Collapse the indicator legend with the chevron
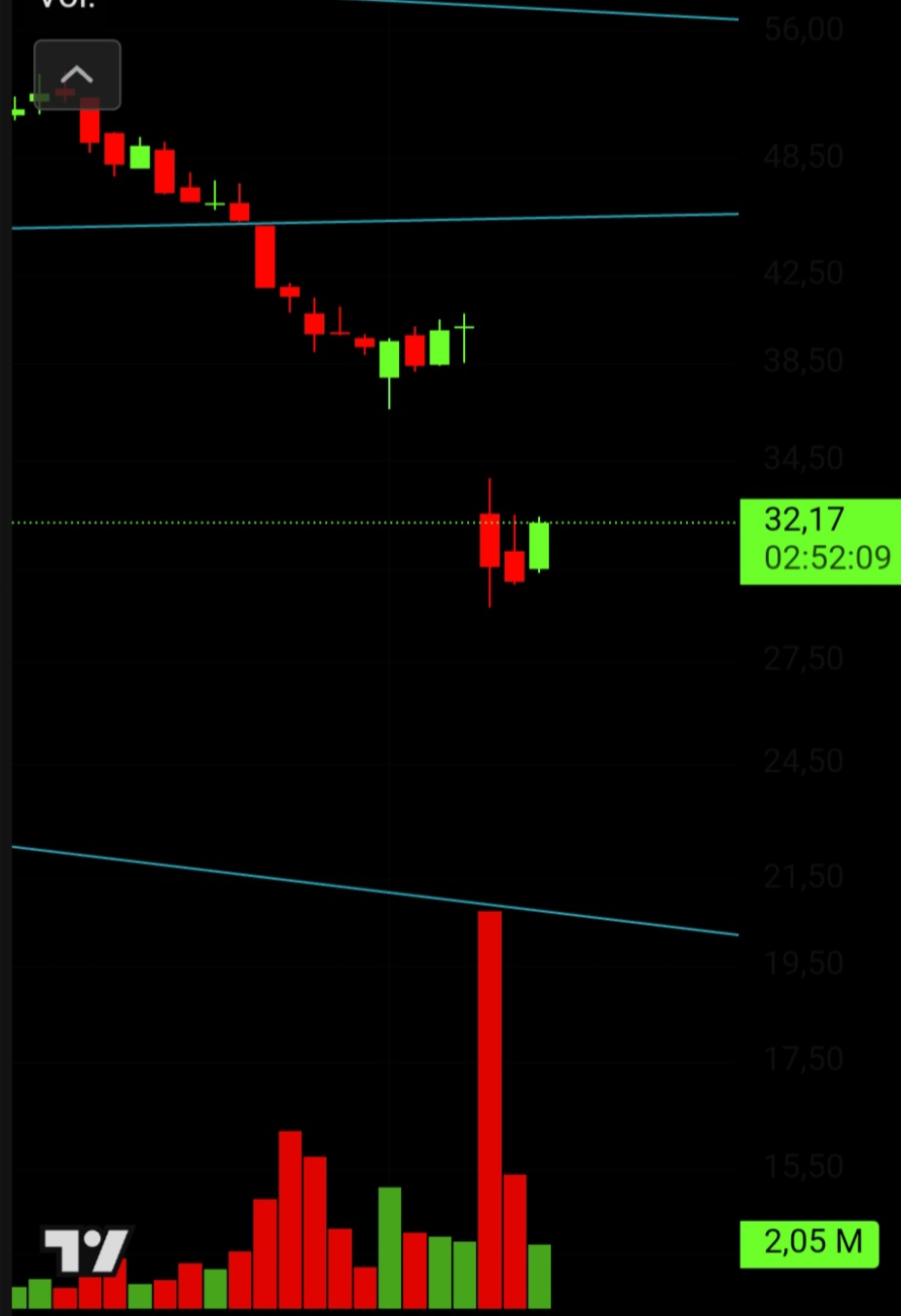The height and width of the screenshot is (1316, 901). pyautogui.click(x=77, y=75)
